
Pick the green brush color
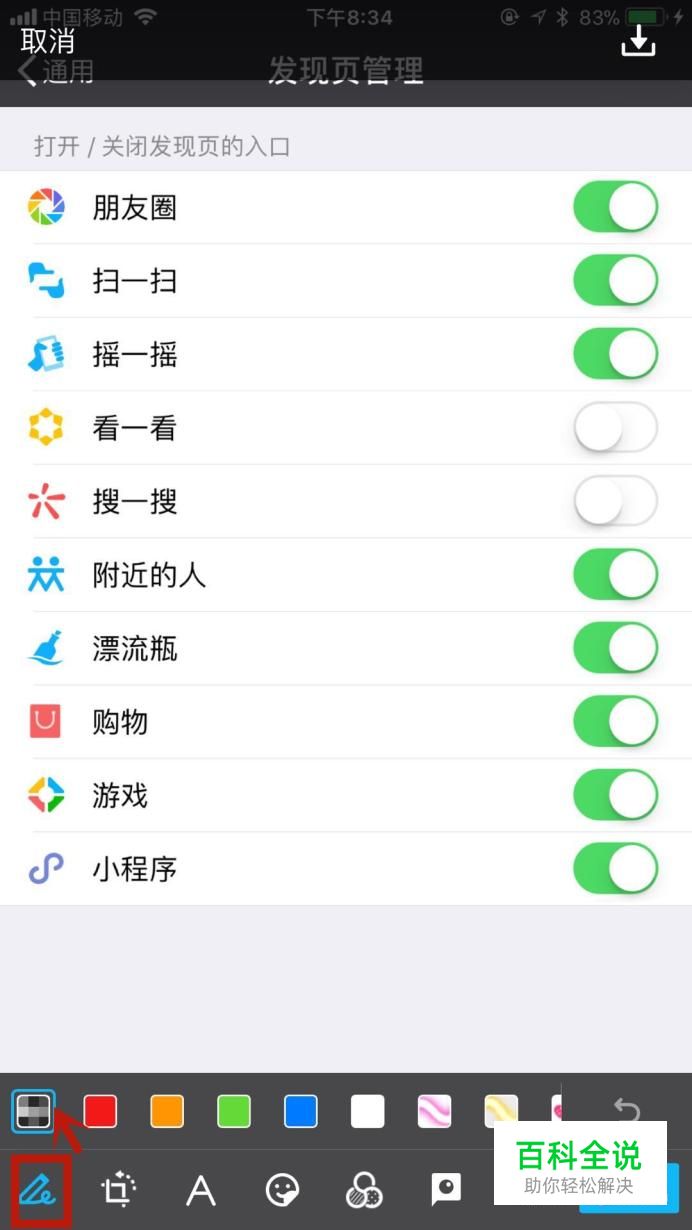(234, 1111)
